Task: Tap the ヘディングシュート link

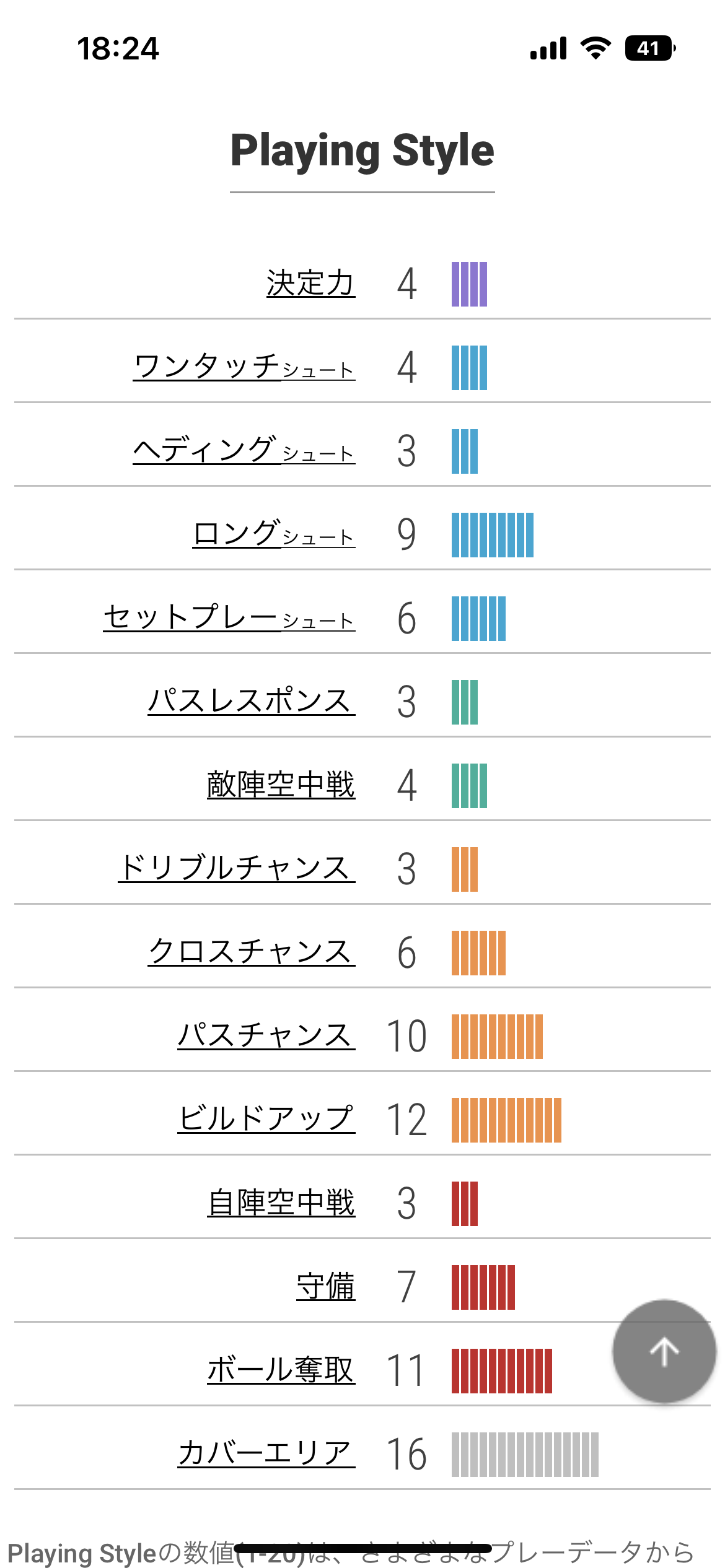Action: [244, 450]
